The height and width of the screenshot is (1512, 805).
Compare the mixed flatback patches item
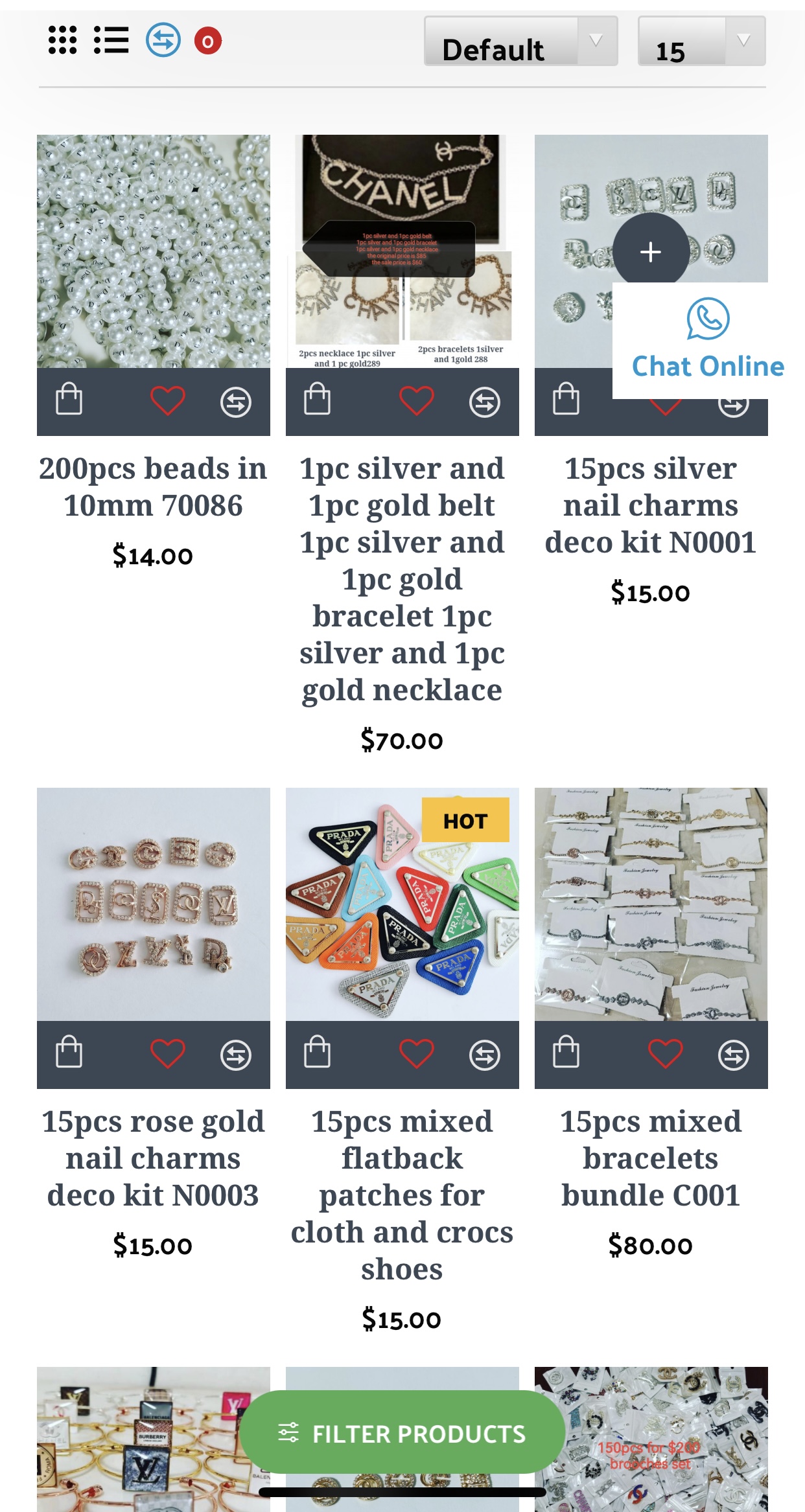[485, 1055]
